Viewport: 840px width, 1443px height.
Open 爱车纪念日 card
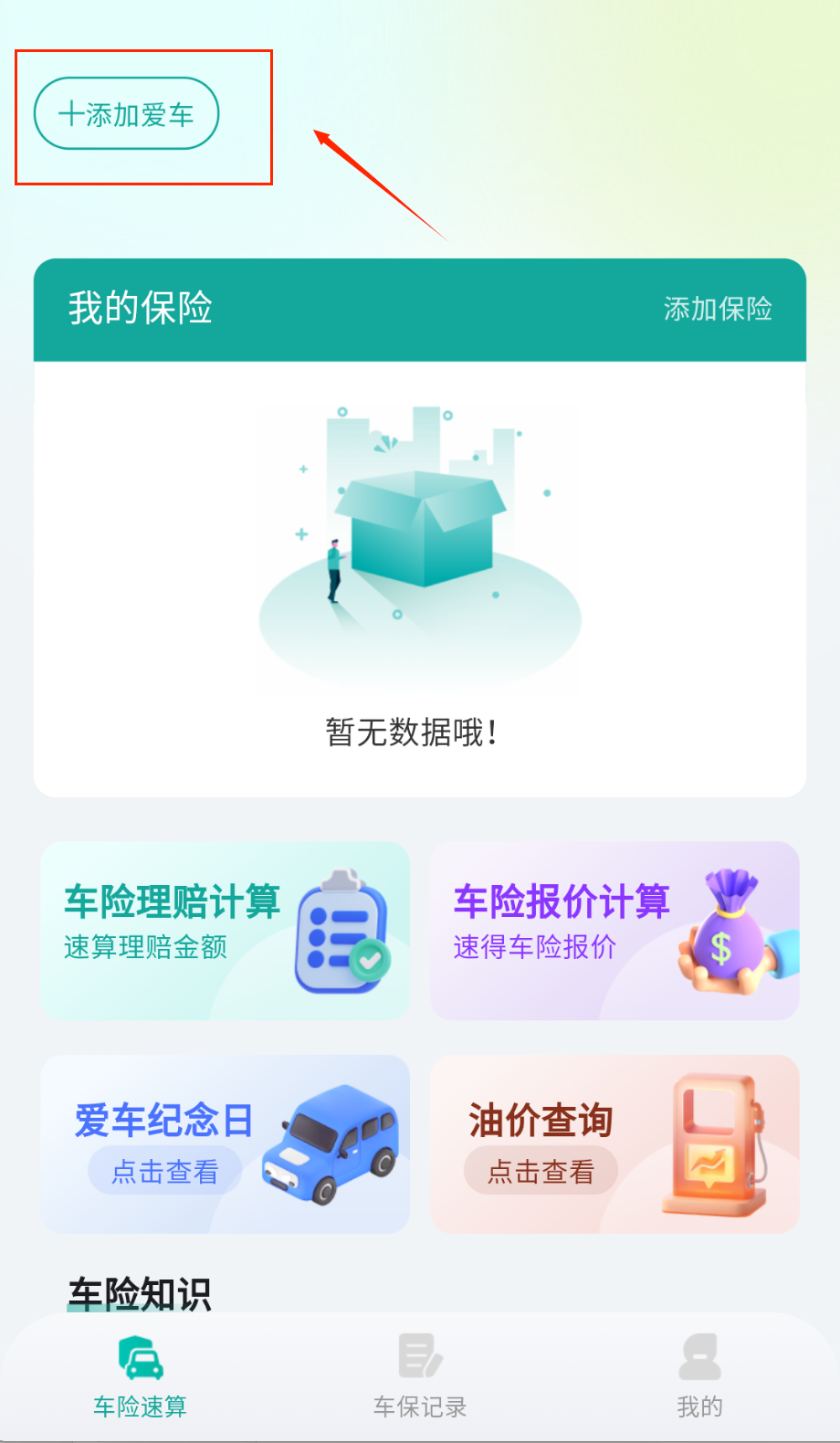click(225, 1143)
